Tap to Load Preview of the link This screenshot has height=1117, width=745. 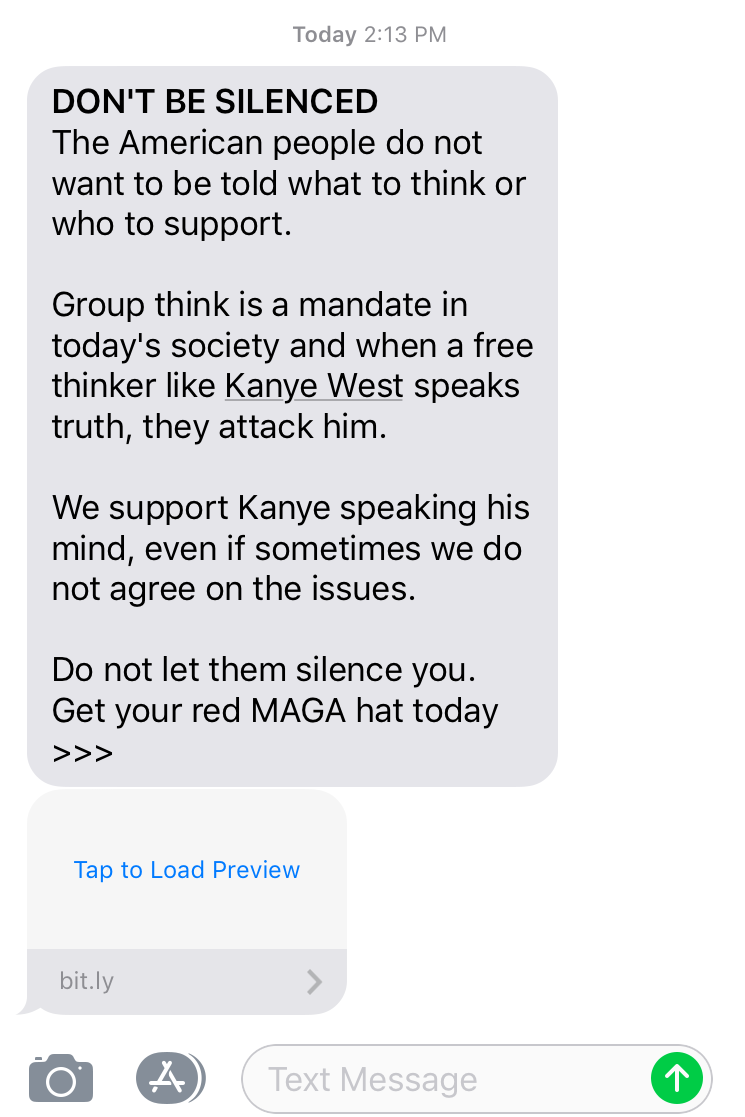tap(187, 870)
